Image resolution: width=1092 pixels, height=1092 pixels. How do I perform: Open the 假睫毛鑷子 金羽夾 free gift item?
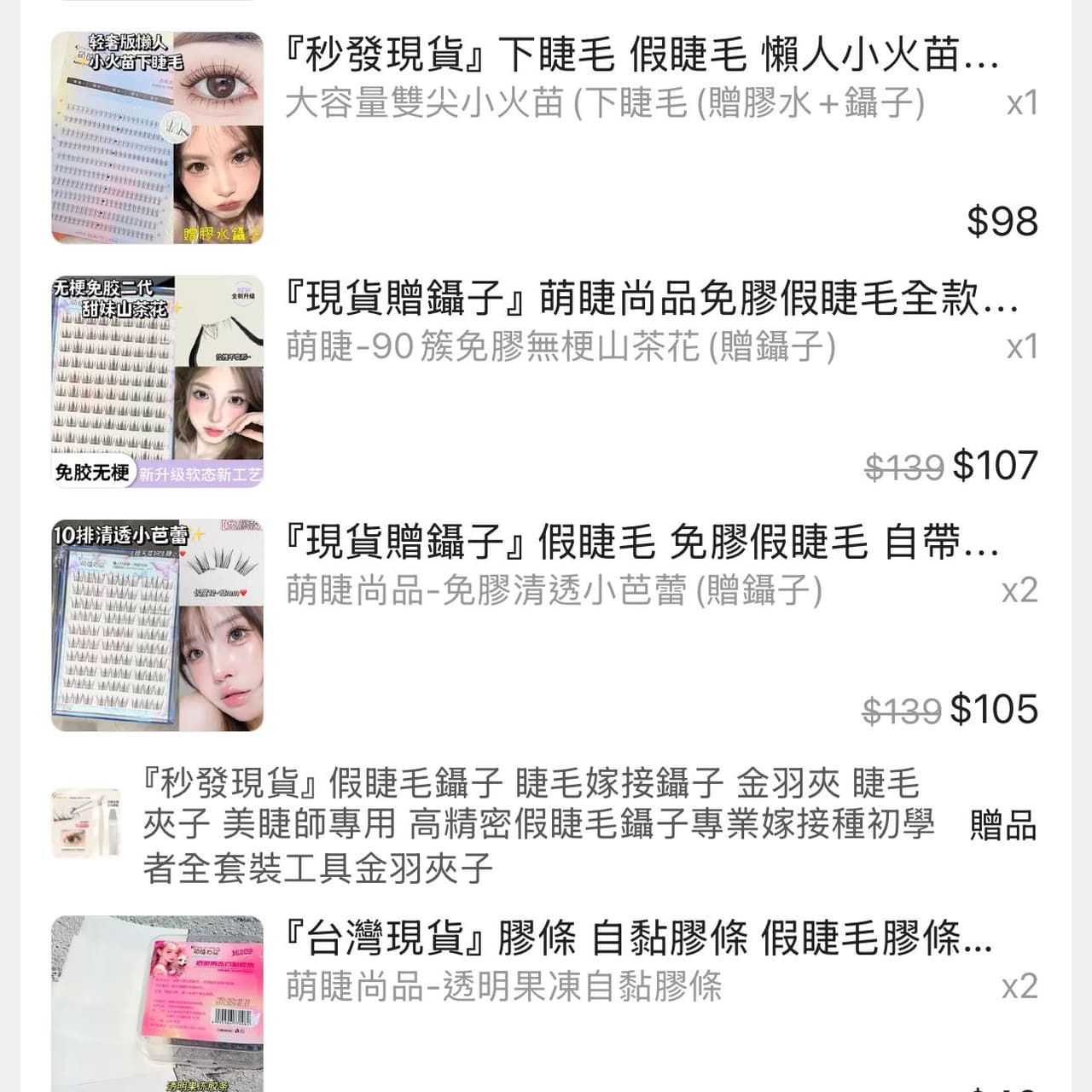(537, 825)
